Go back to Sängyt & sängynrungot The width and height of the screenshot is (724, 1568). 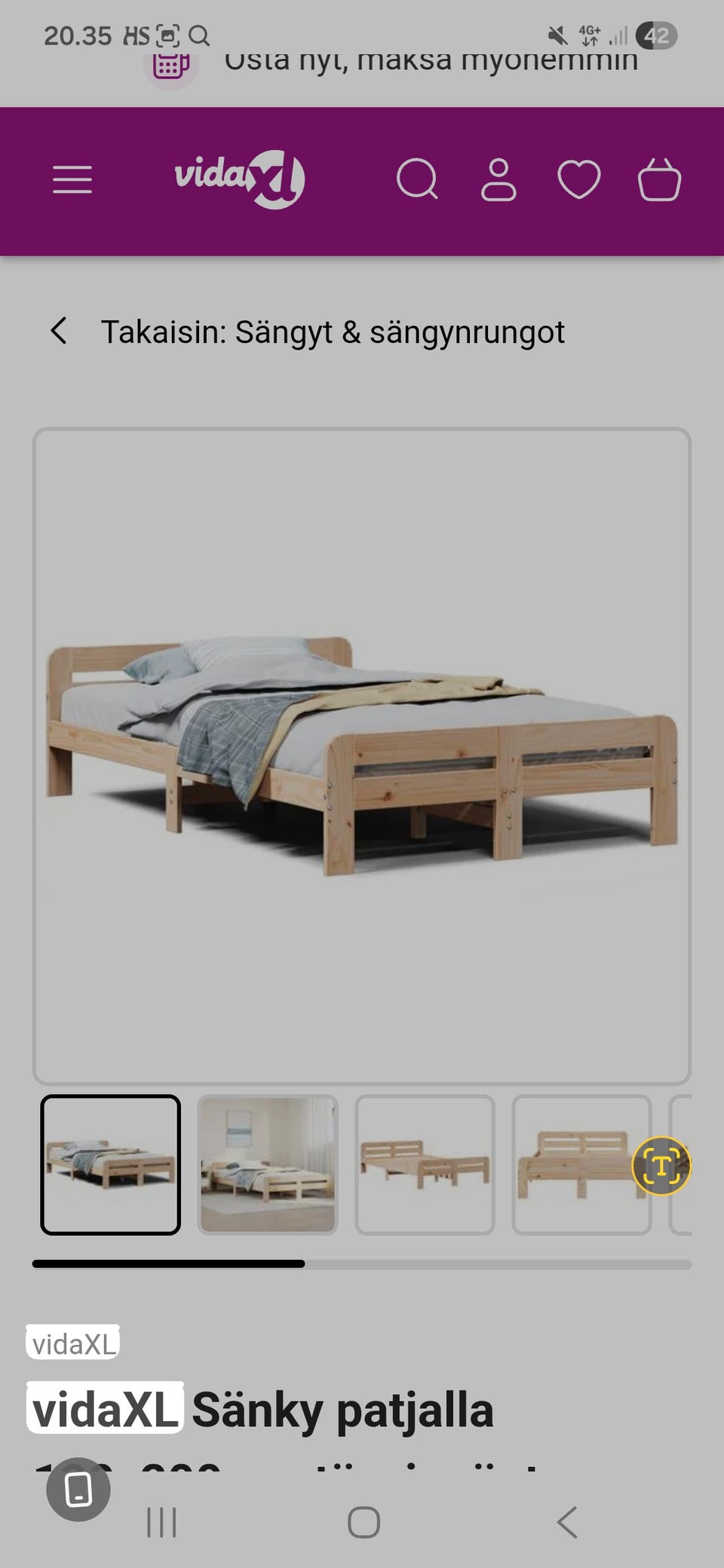pos(308,332)
